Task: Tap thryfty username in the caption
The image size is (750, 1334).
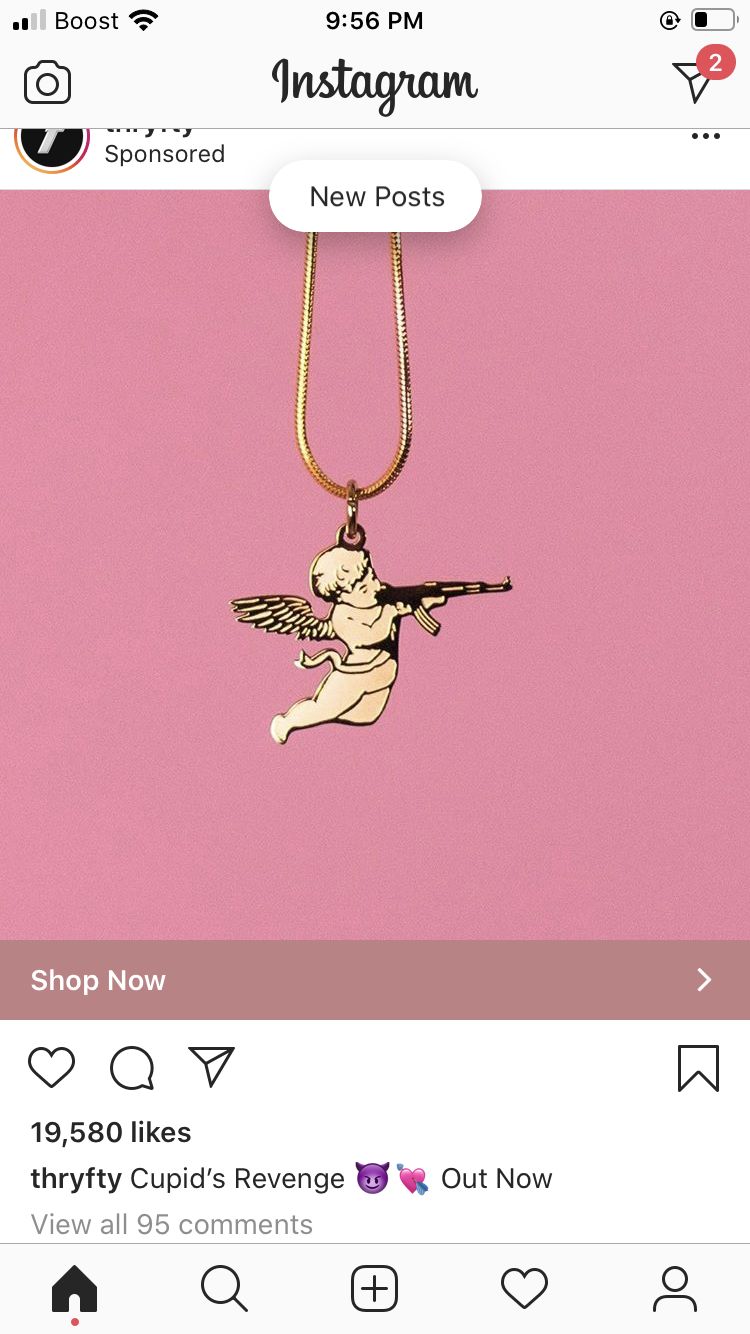Action: click(x=77, y=1179)
